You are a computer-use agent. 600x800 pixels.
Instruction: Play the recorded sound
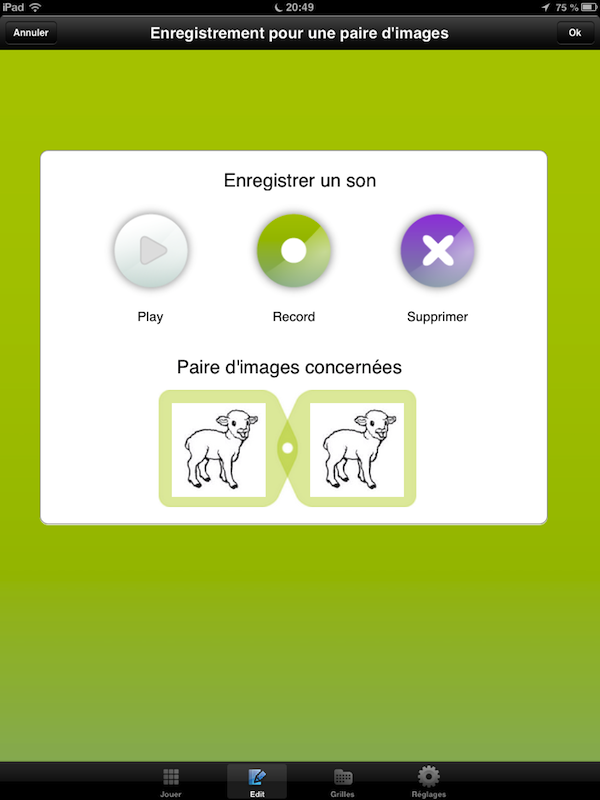tap(151, 251)
